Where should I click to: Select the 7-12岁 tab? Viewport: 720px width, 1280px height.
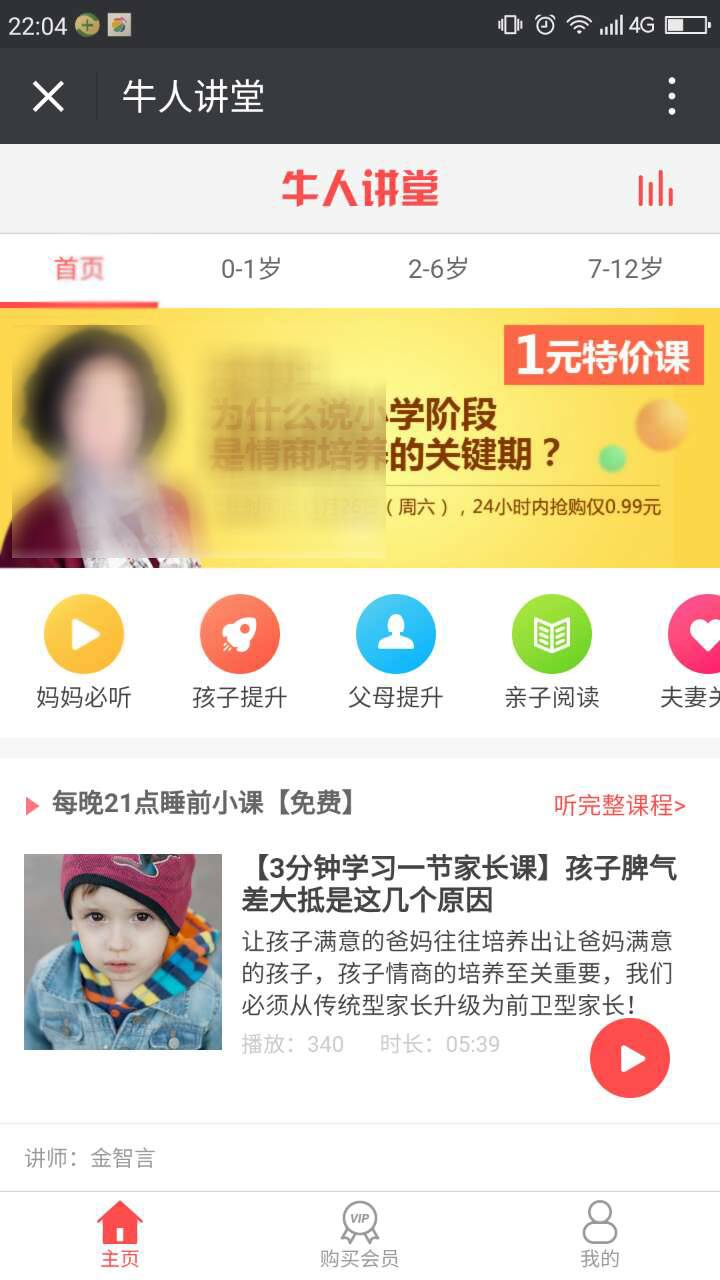[x=625, y=268]
